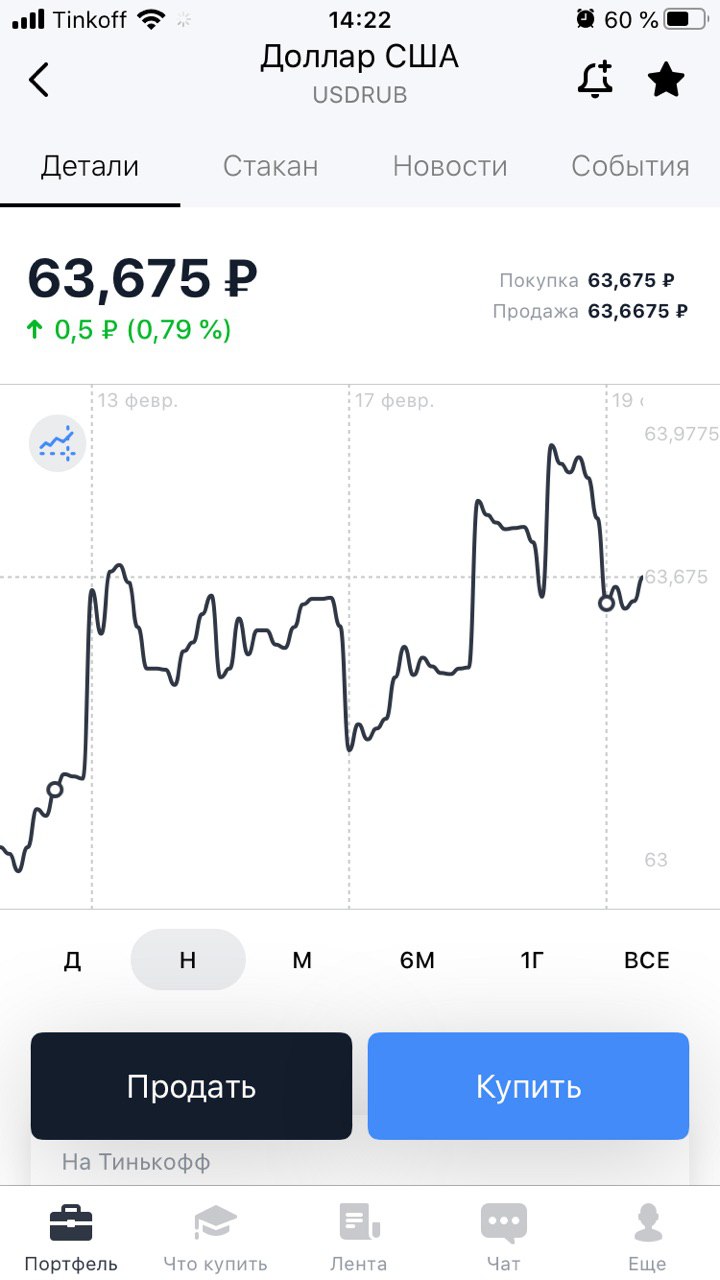The height and width of the screenshot is (1280, 720).
Task: Switch to the События tab
Action: tap(630, 166)
